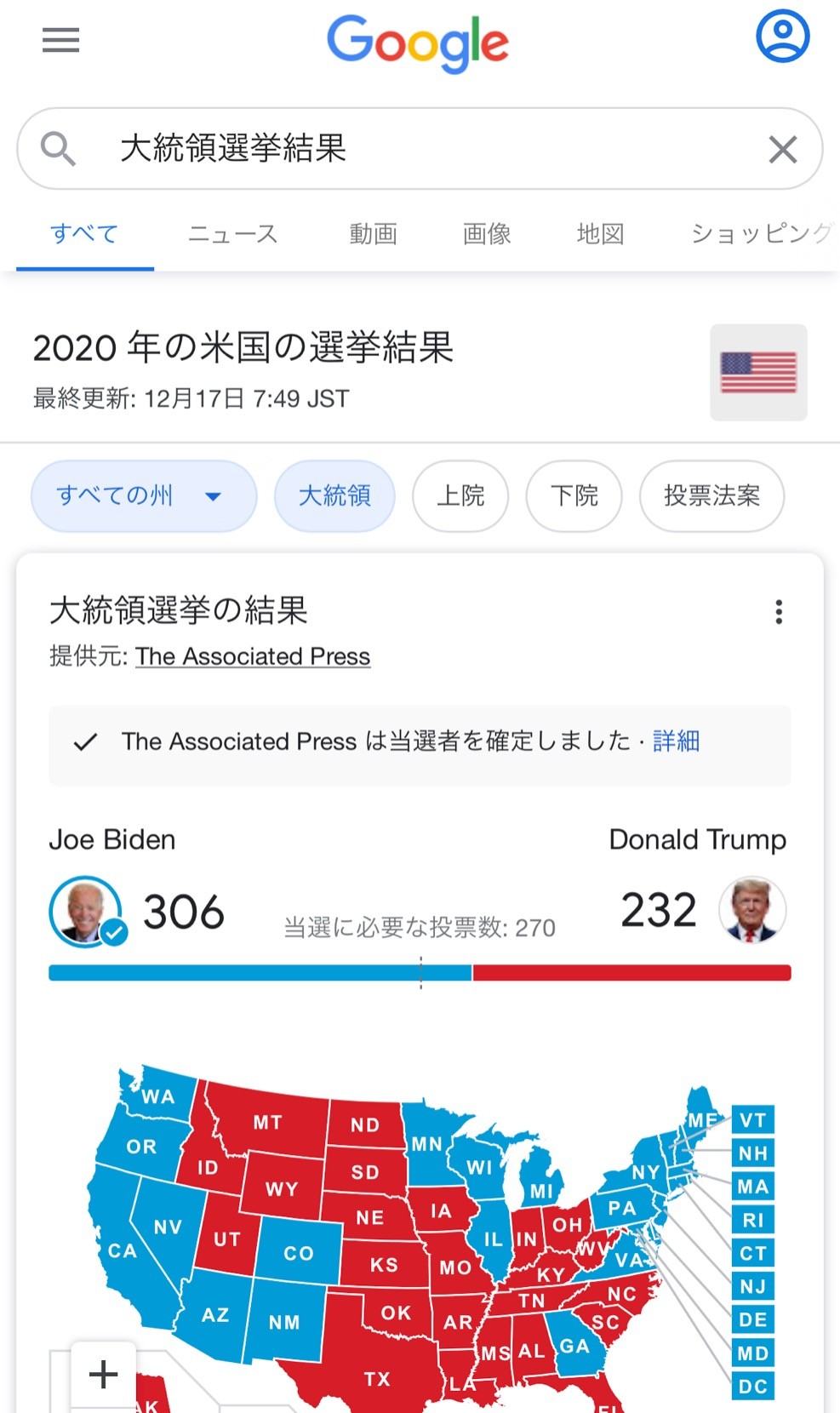Screen dimensions: 840x1413
Task: Expand the すべての州 dropdown
Action: (144, 496)
